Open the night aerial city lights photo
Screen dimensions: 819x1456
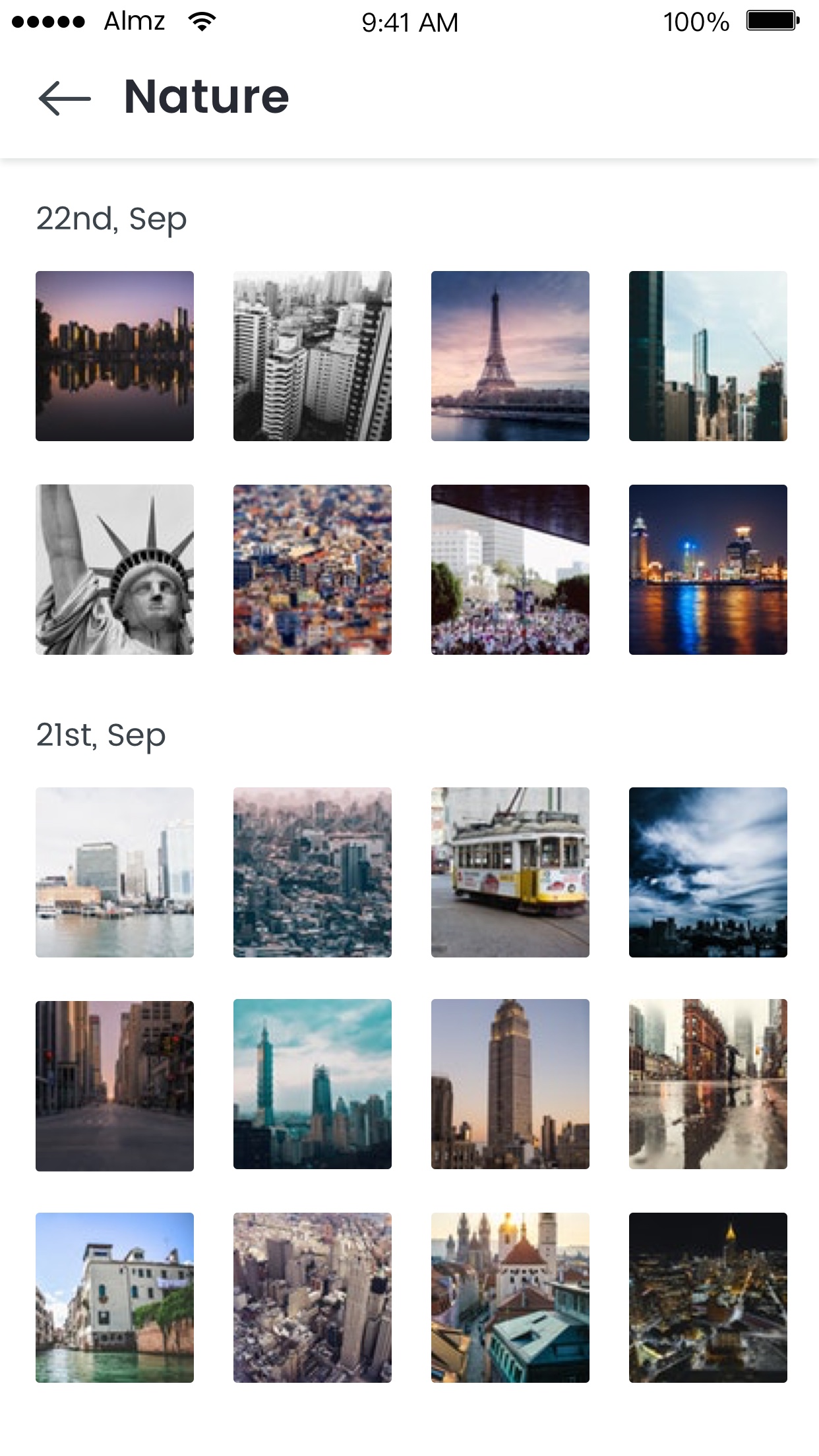click(708, 1298)
